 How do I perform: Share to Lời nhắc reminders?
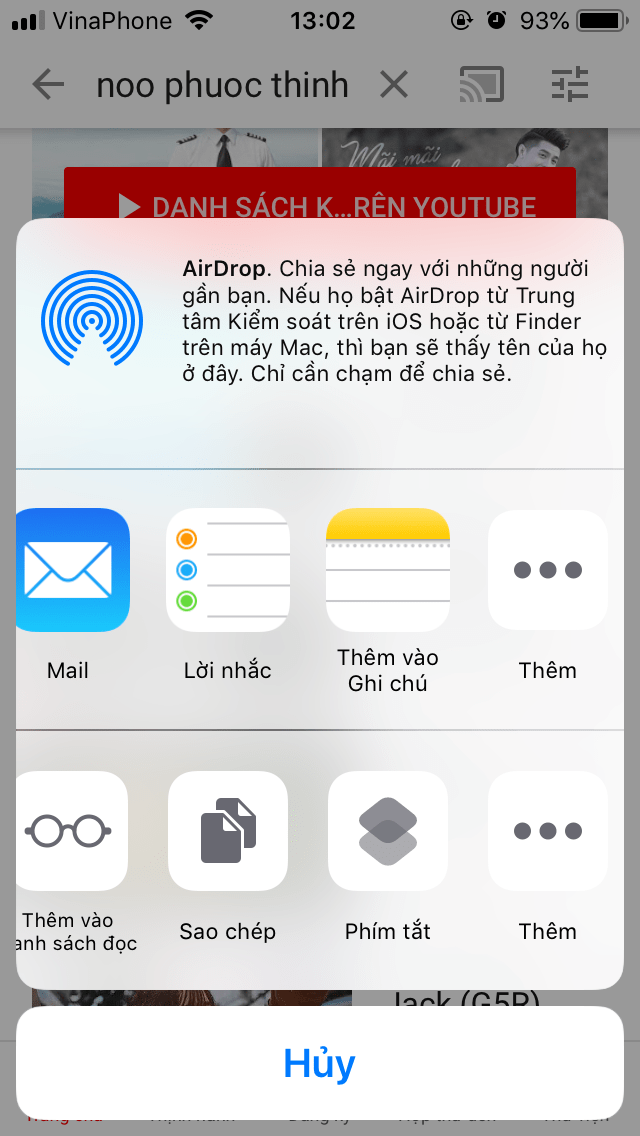[x=228, y=570]
